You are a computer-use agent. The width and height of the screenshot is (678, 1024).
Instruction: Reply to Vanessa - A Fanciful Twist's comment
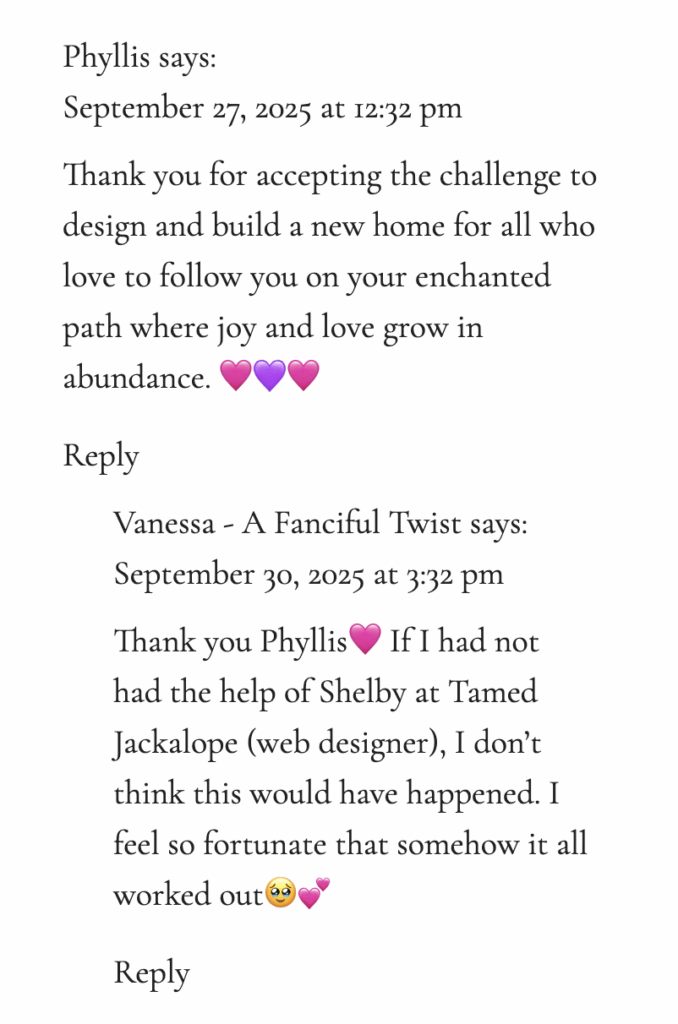coord(151,972)
